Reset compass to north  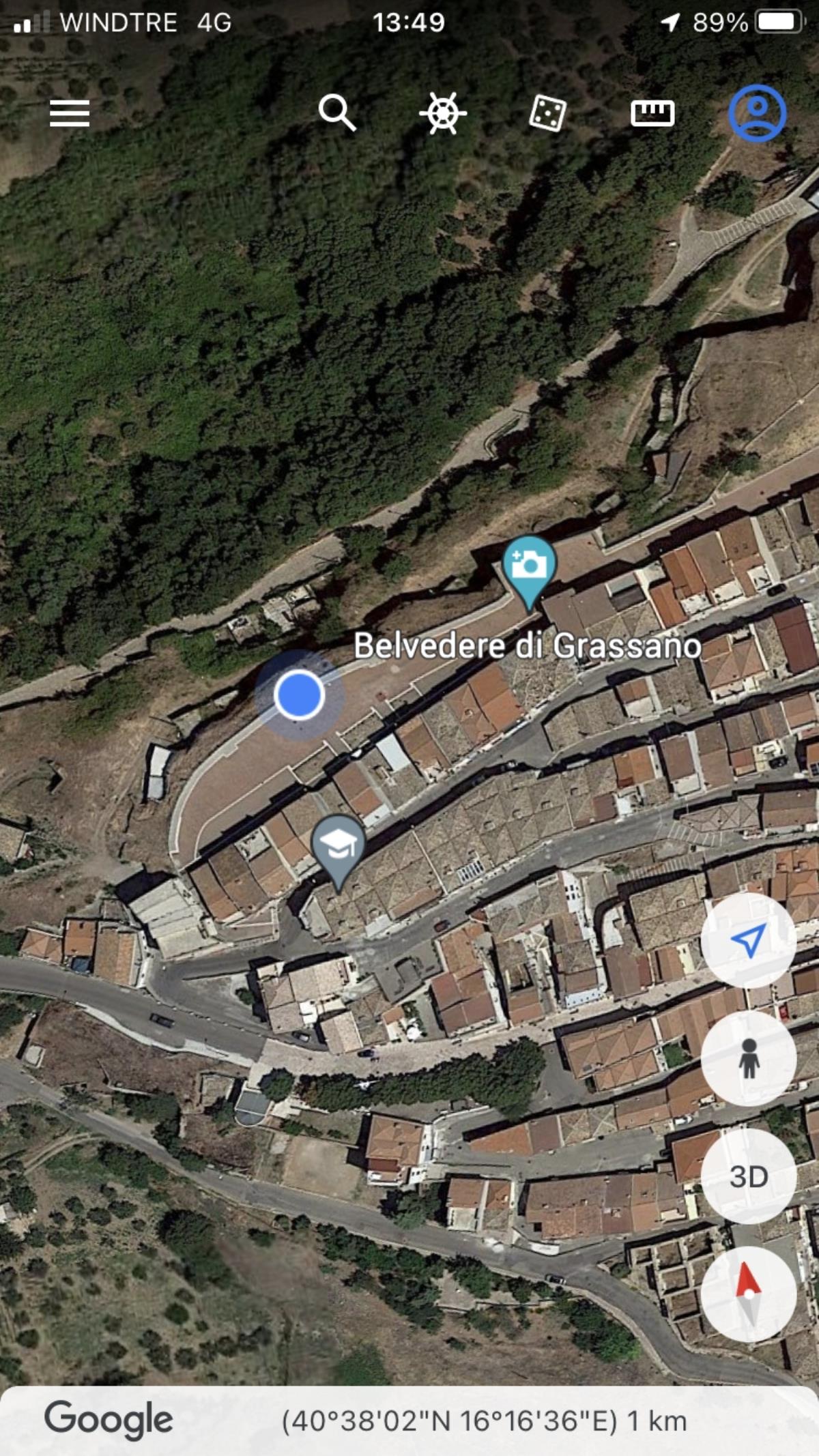tap(748, 1294)
